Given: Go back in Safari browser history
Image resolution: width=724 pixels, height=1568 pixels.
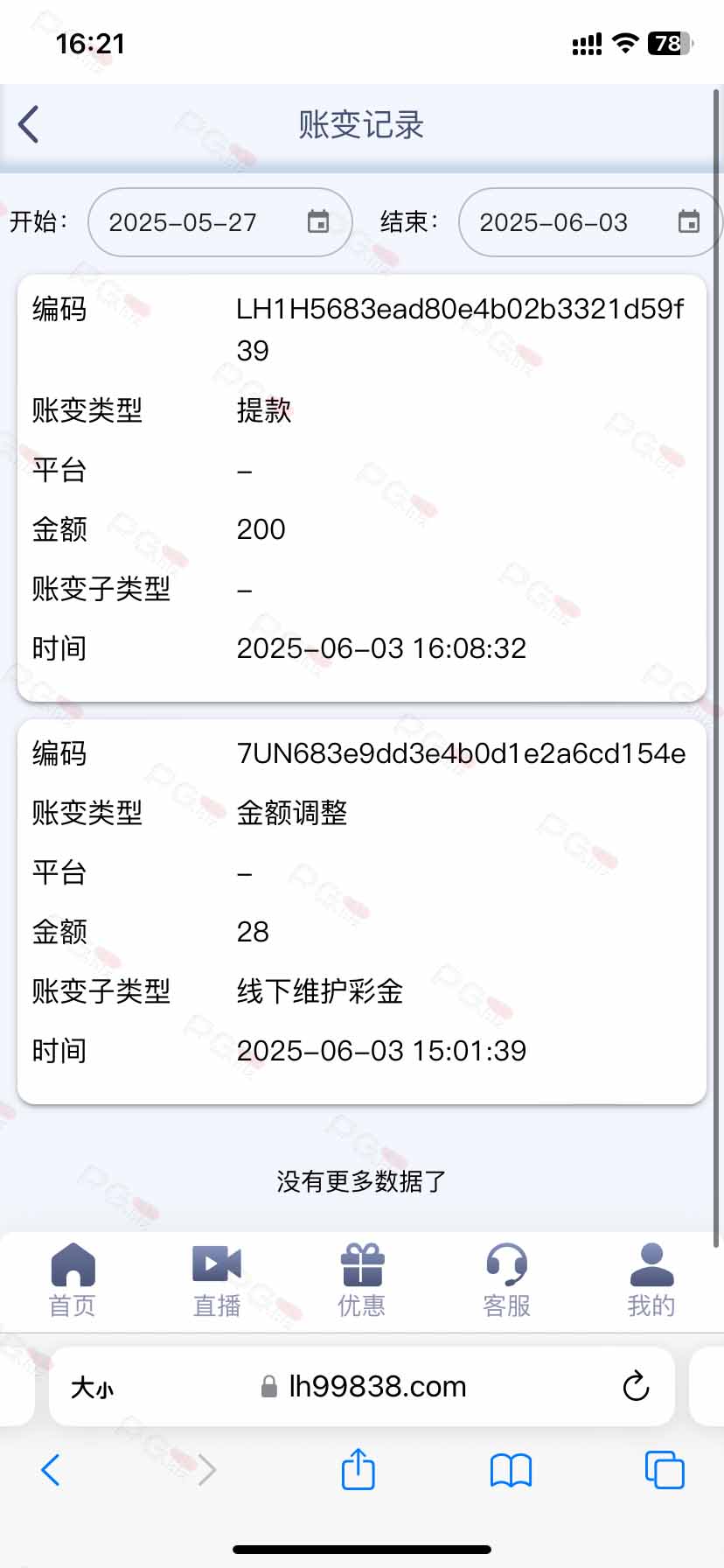Looking at the screenshot, I should pyautogui.click(x=51, y=1470).
